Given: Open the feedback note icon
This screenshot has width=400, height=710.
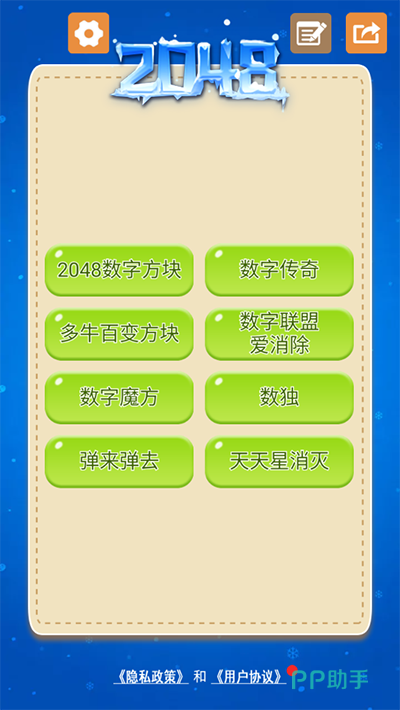Looking at the screenshot, I should click(311, 33).
